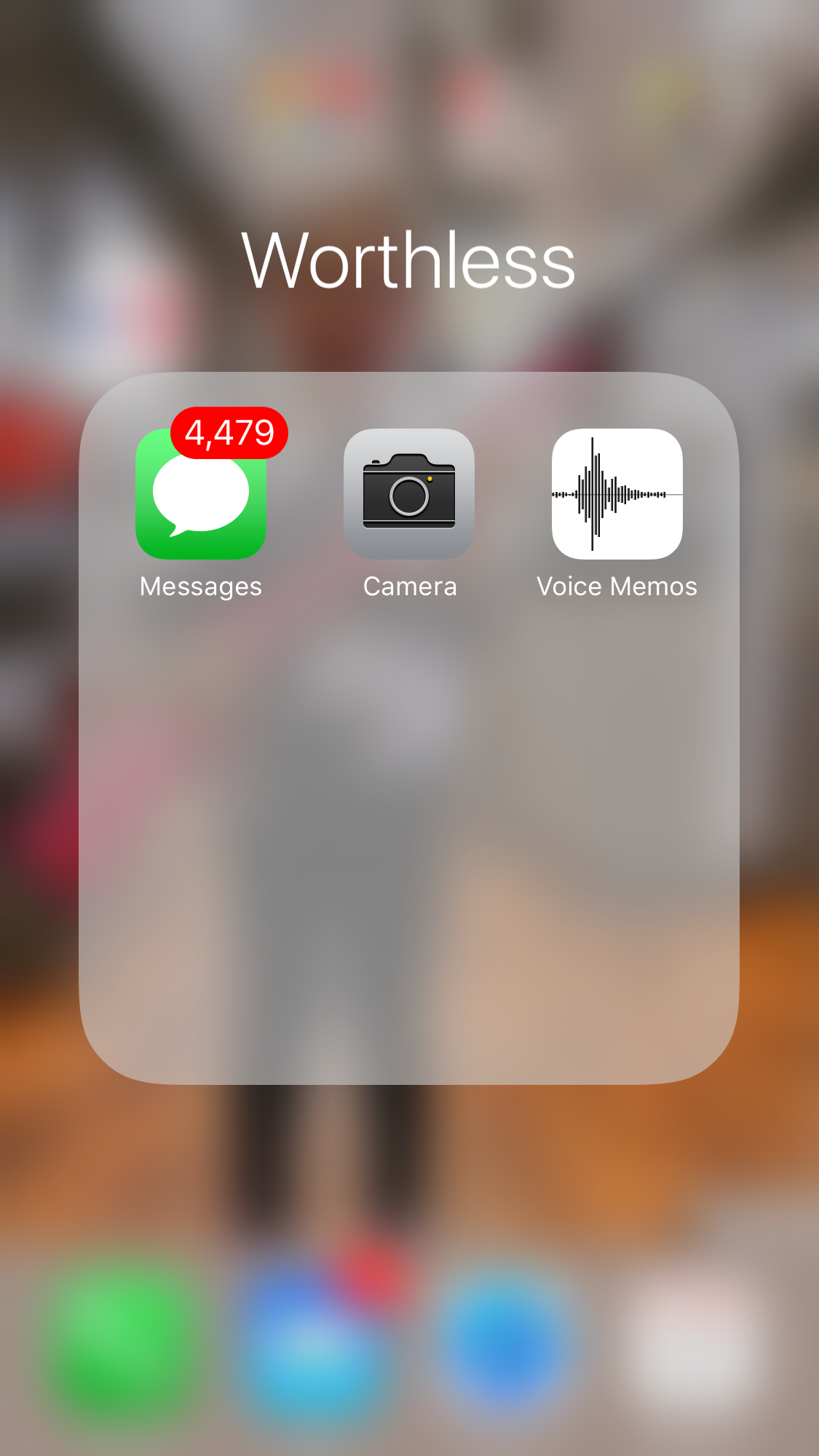Open Voice Memos app
819x1456 pixels.
click(617, 495)
